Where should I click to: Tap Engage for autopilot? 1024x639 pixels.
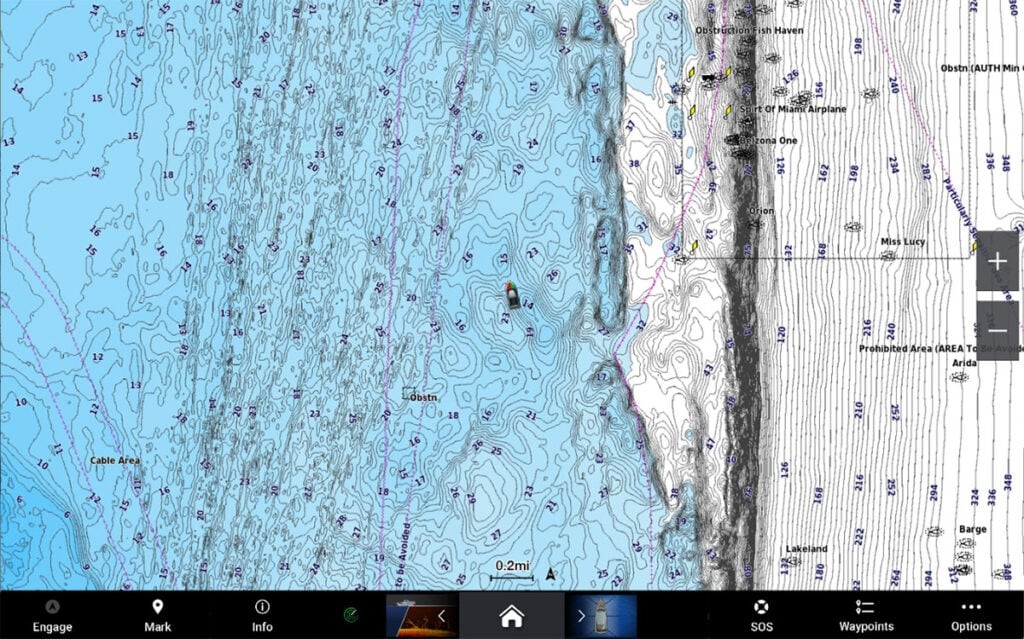pyautogui.click(x=52, y=615)
